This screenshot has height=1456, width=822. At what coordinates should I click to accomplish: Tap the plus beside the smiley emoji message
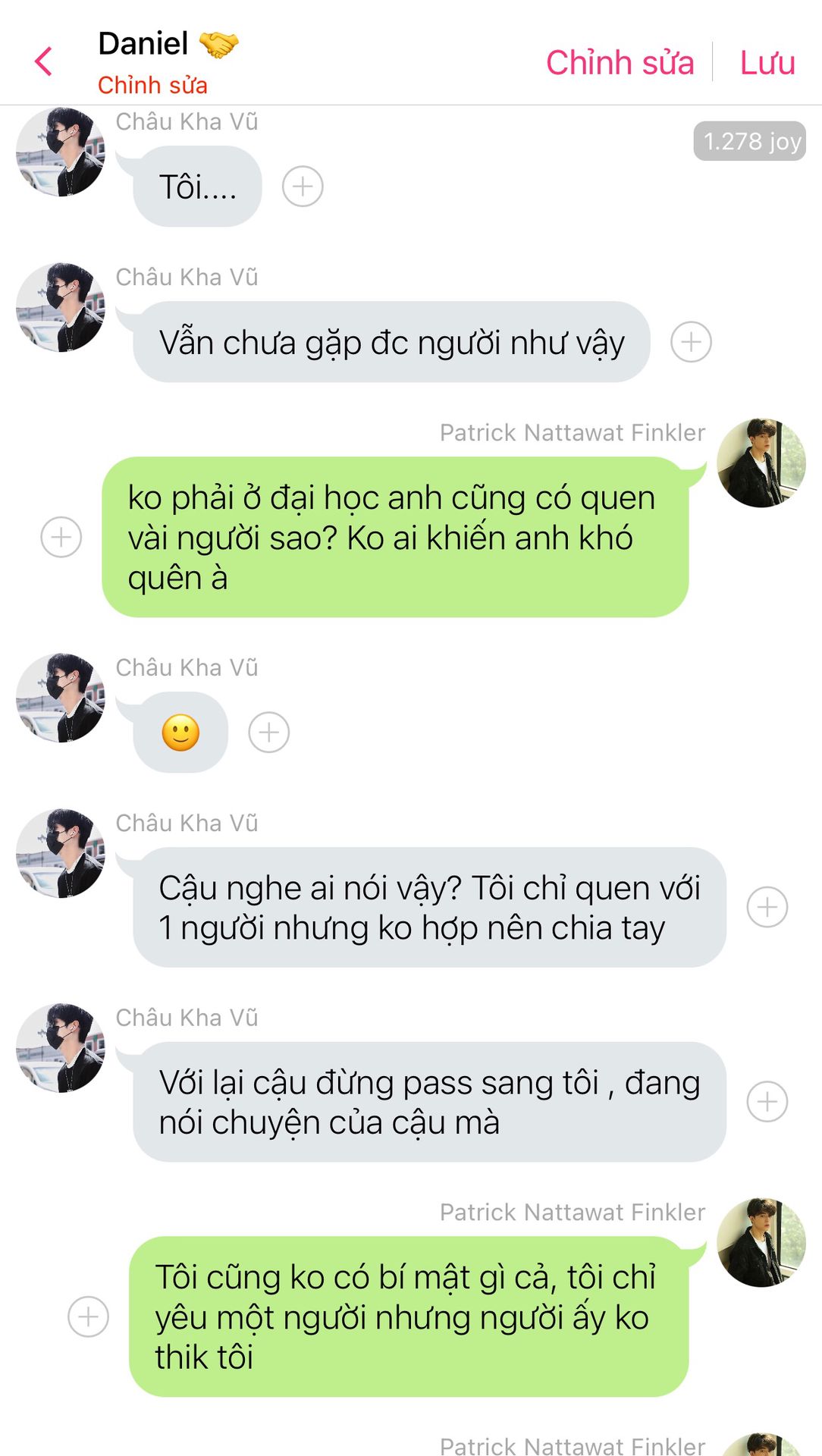point(269,733)
